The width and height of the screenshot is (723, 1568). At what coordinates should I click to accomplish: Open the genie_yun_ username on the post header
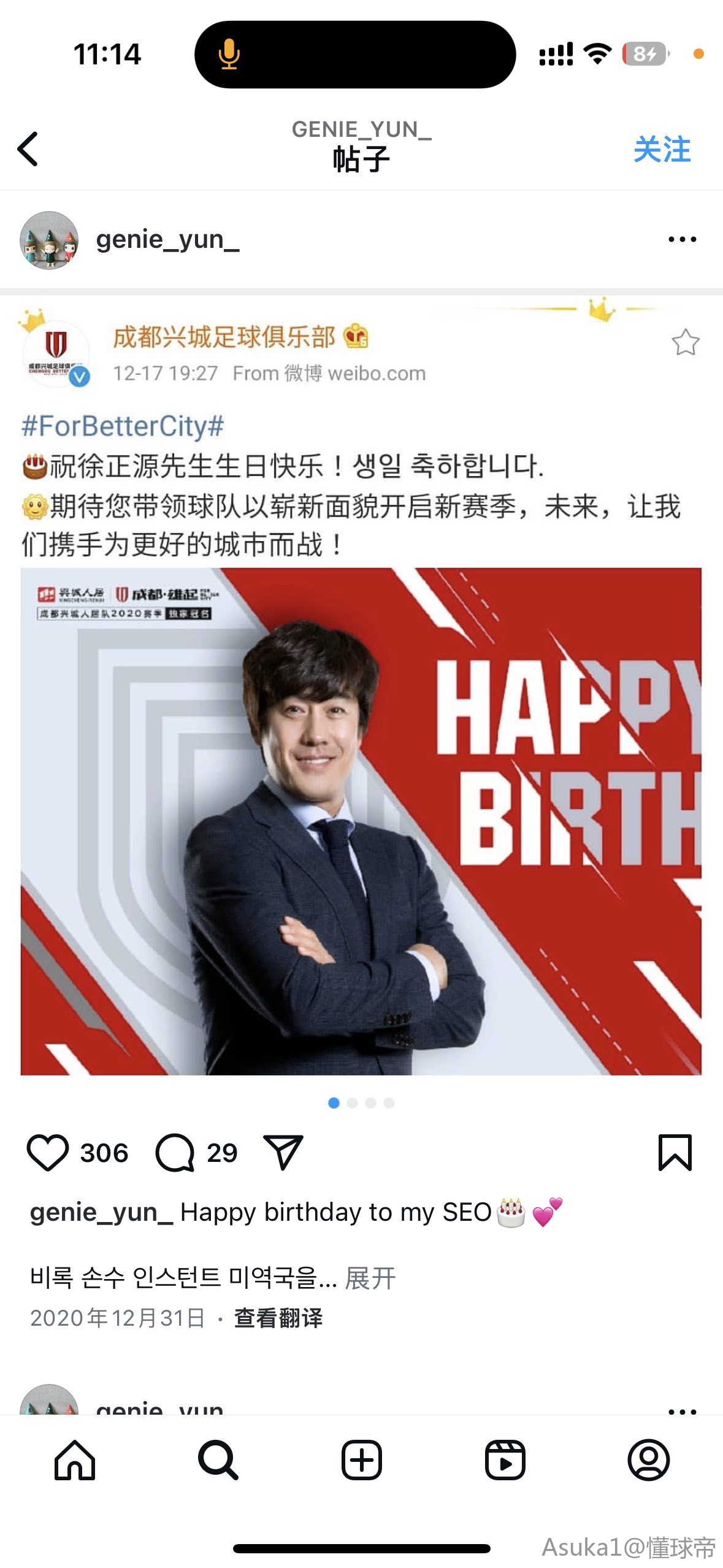(x=167, y=240)
